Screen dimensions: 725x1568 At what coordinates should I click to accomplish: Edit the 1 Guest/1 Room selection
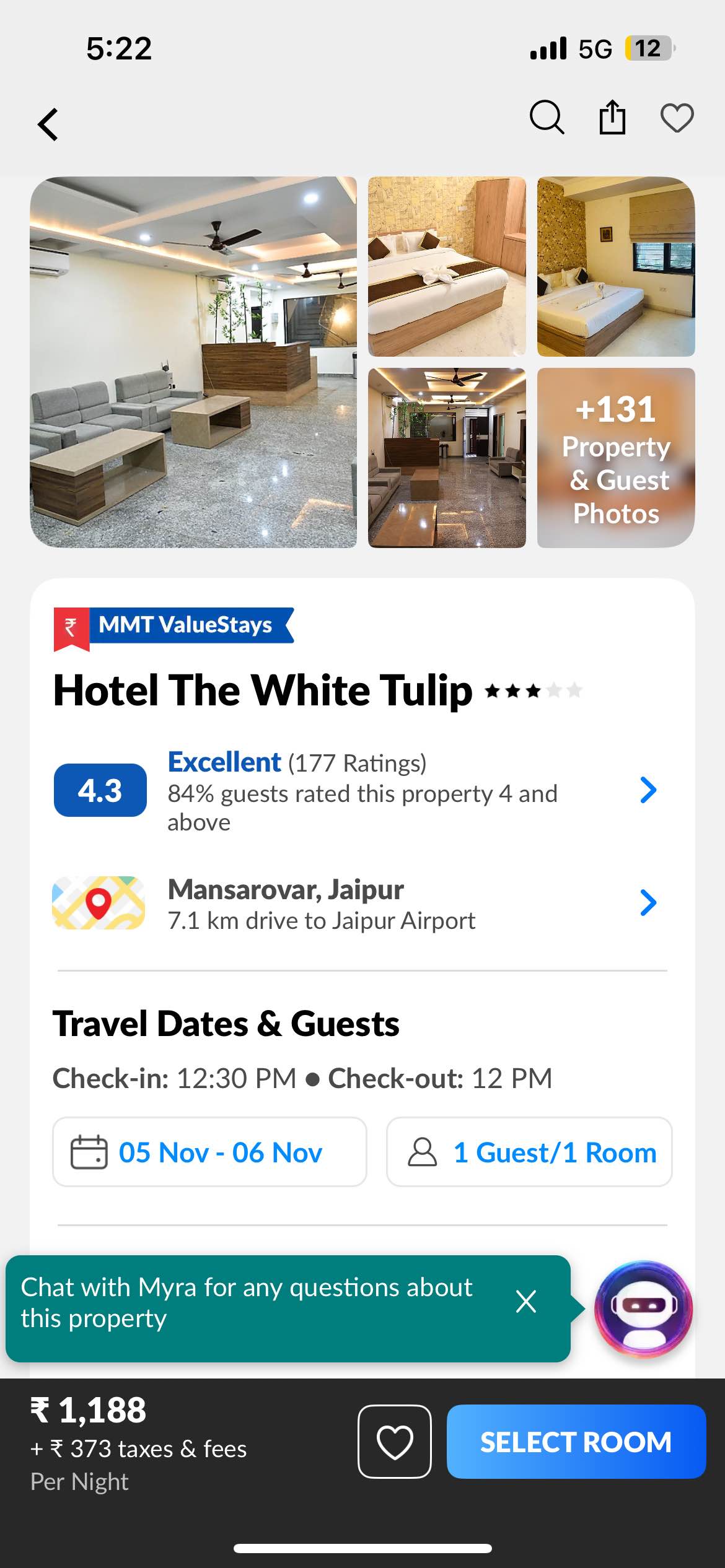pyautogui.click(x=529, y=1152)
